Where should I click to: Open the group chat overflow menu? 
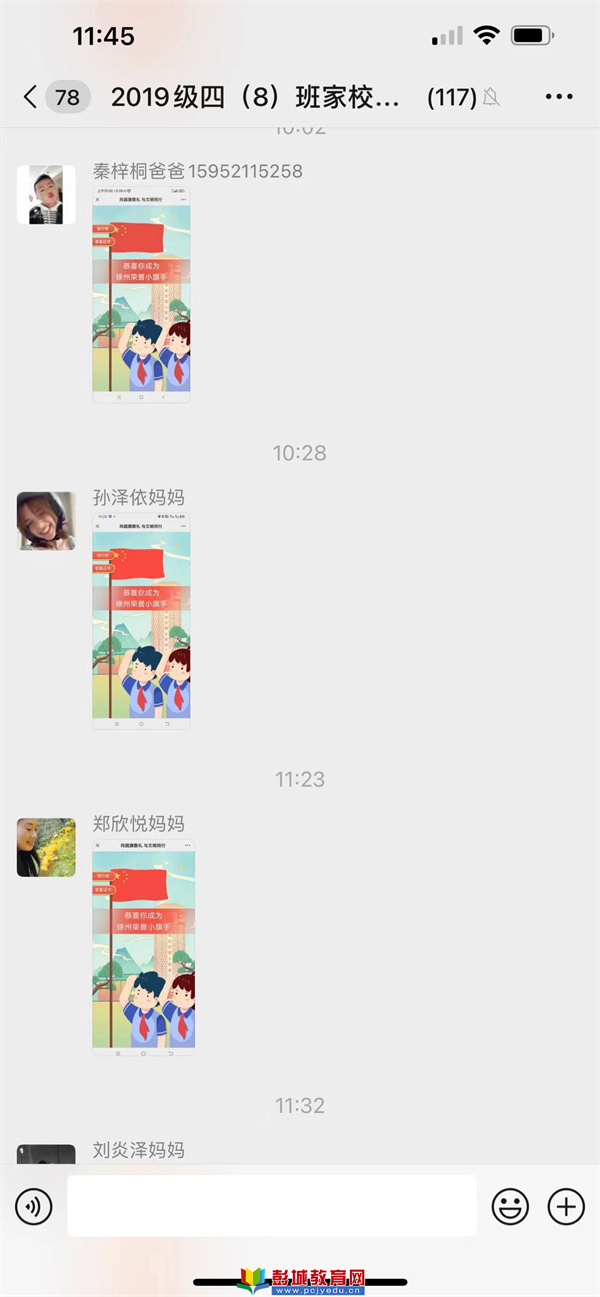[x=559, y=97]
